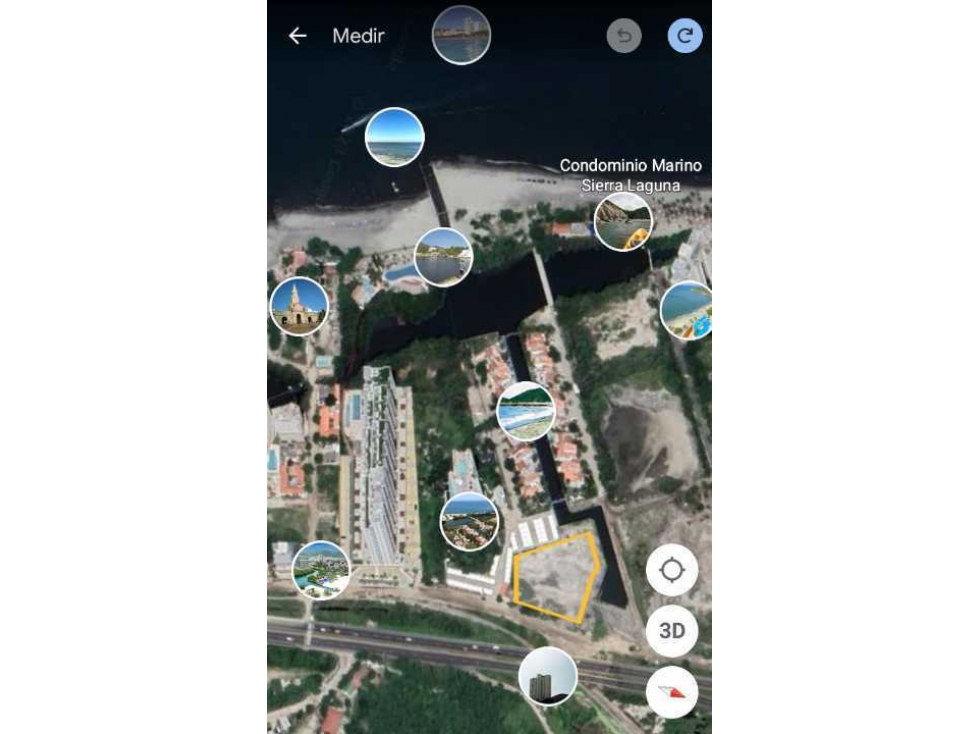Reset orientation with the compass button
Viewport: 979px width, 734px height.
click(x=672, y=692)
